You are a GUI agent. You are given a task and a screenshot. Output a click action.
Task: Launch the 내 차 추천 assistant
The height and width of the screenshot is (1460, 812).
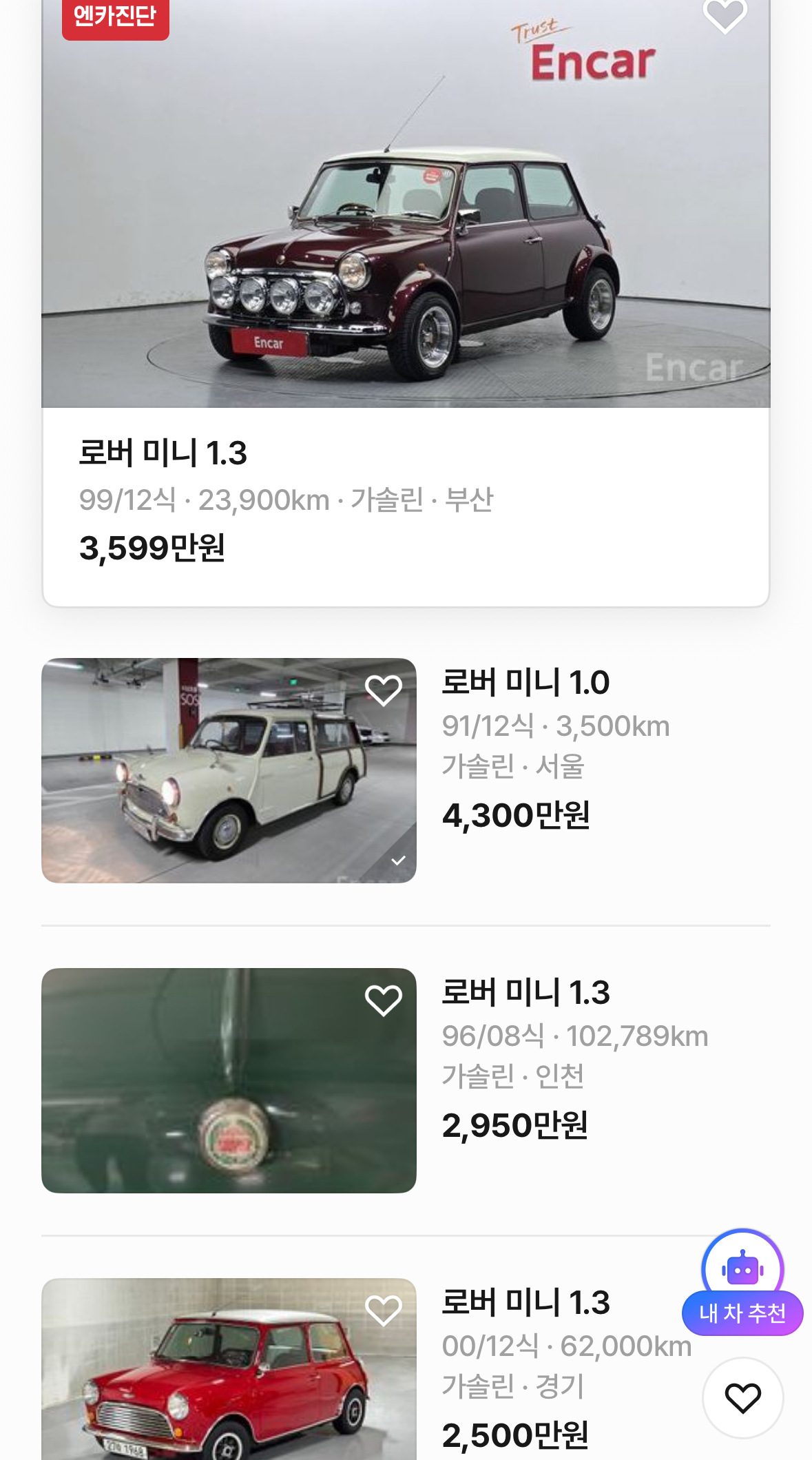[x=742, y=1284]
